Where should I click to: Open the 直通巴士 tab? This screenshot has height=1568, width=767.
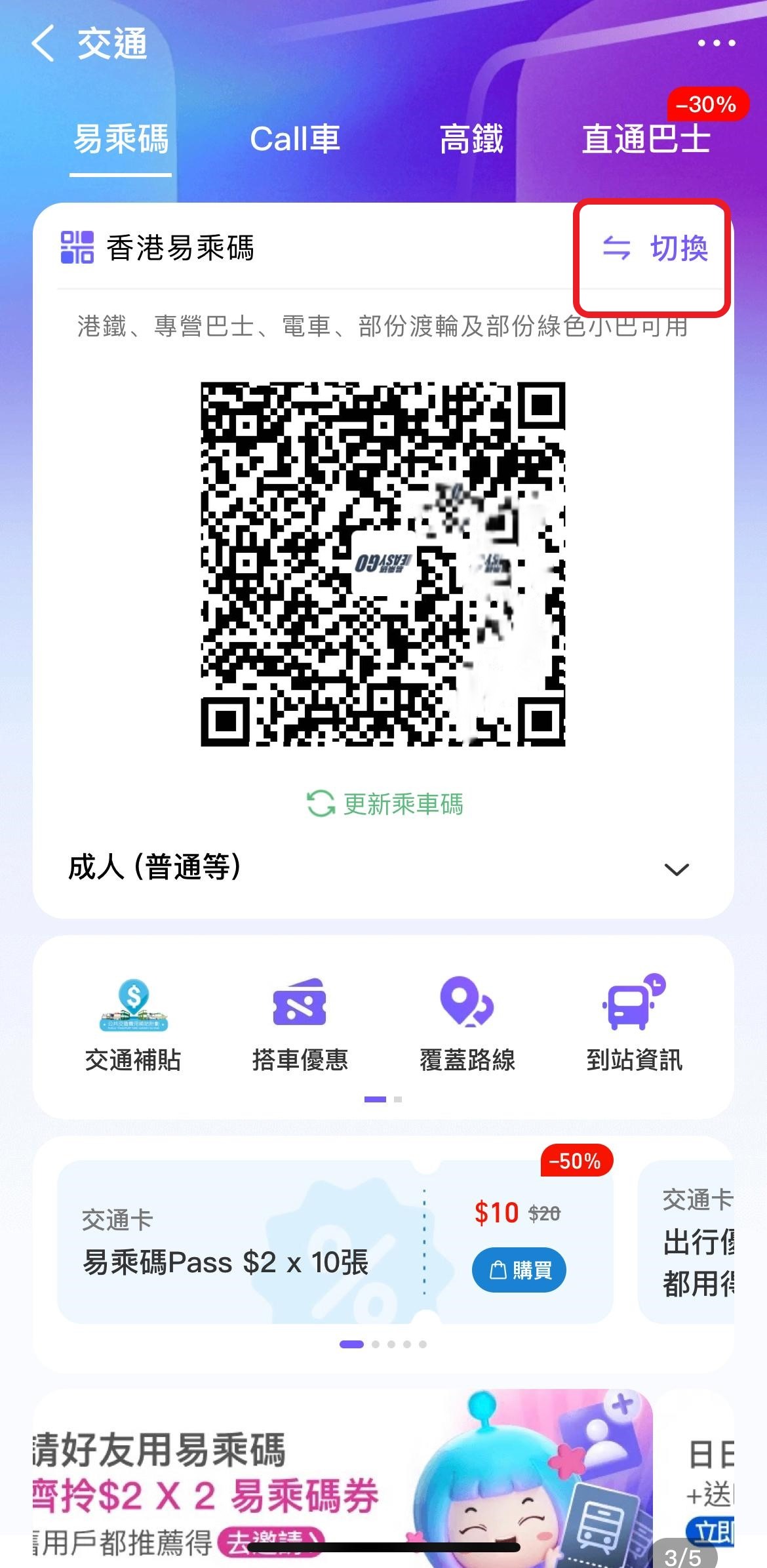tap(646, 140)
